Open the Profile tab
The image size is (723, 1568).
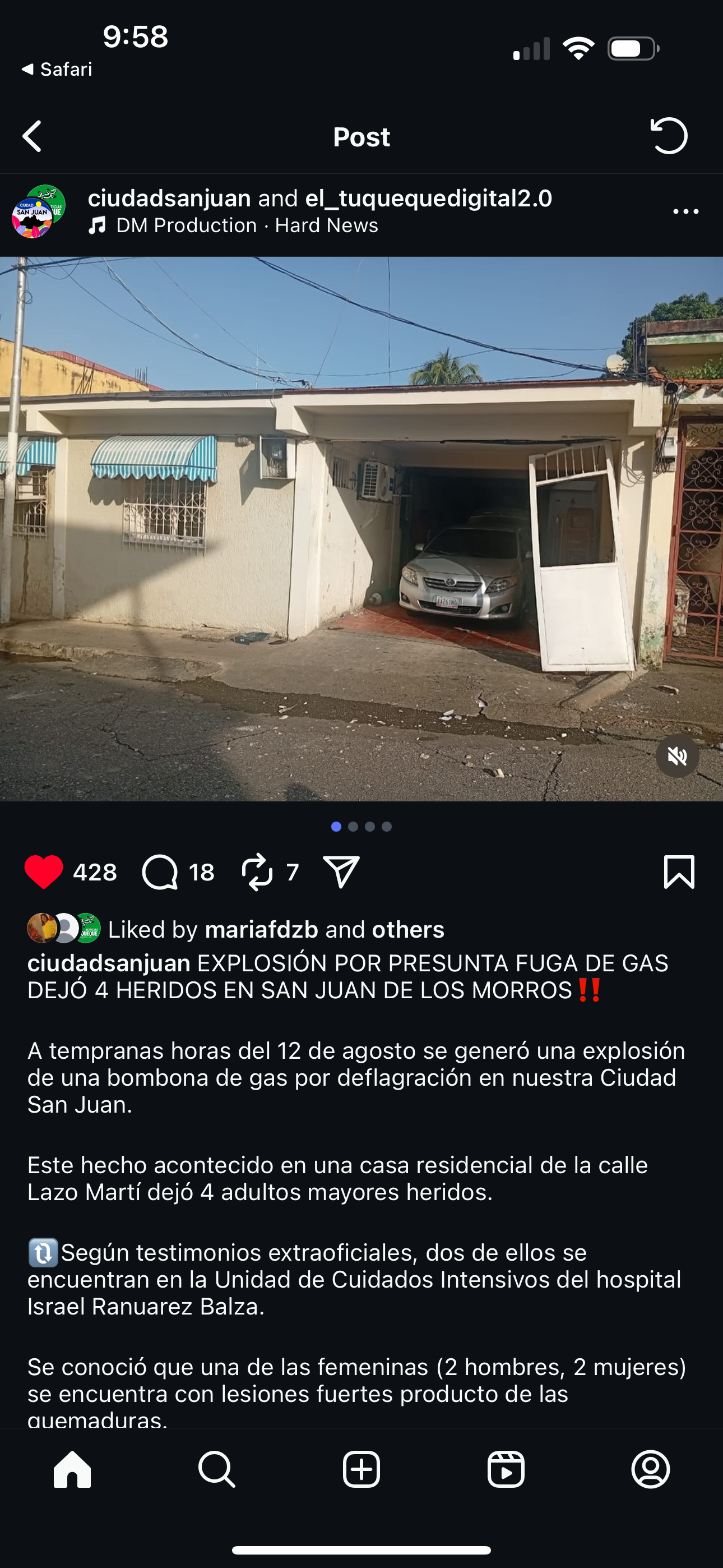(x=651, y=1469)
